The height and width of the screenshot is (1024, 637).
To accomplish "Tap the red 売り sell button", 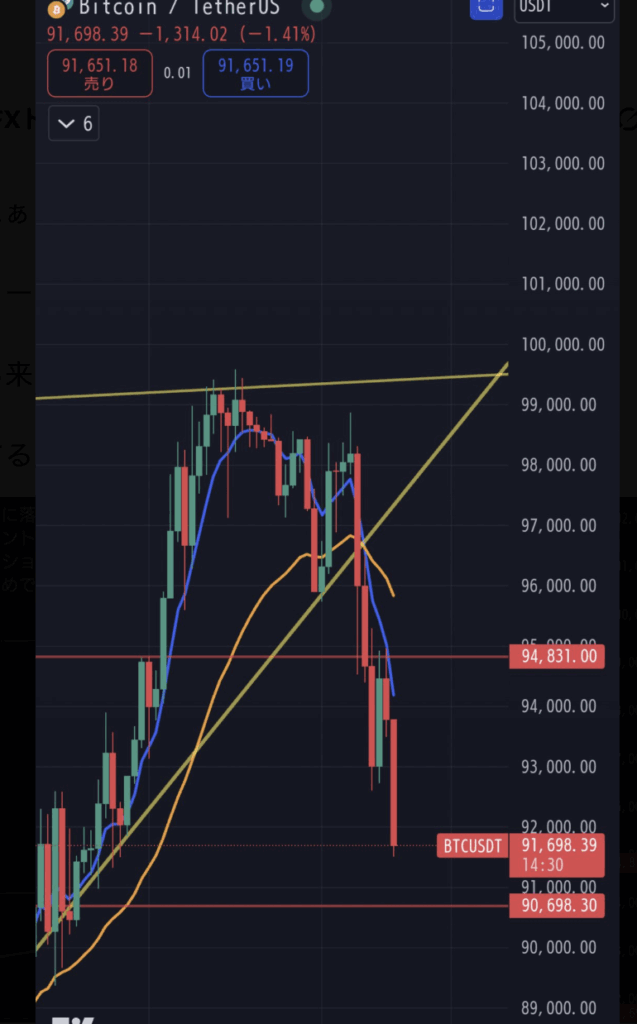I will [x=99, y=74].
